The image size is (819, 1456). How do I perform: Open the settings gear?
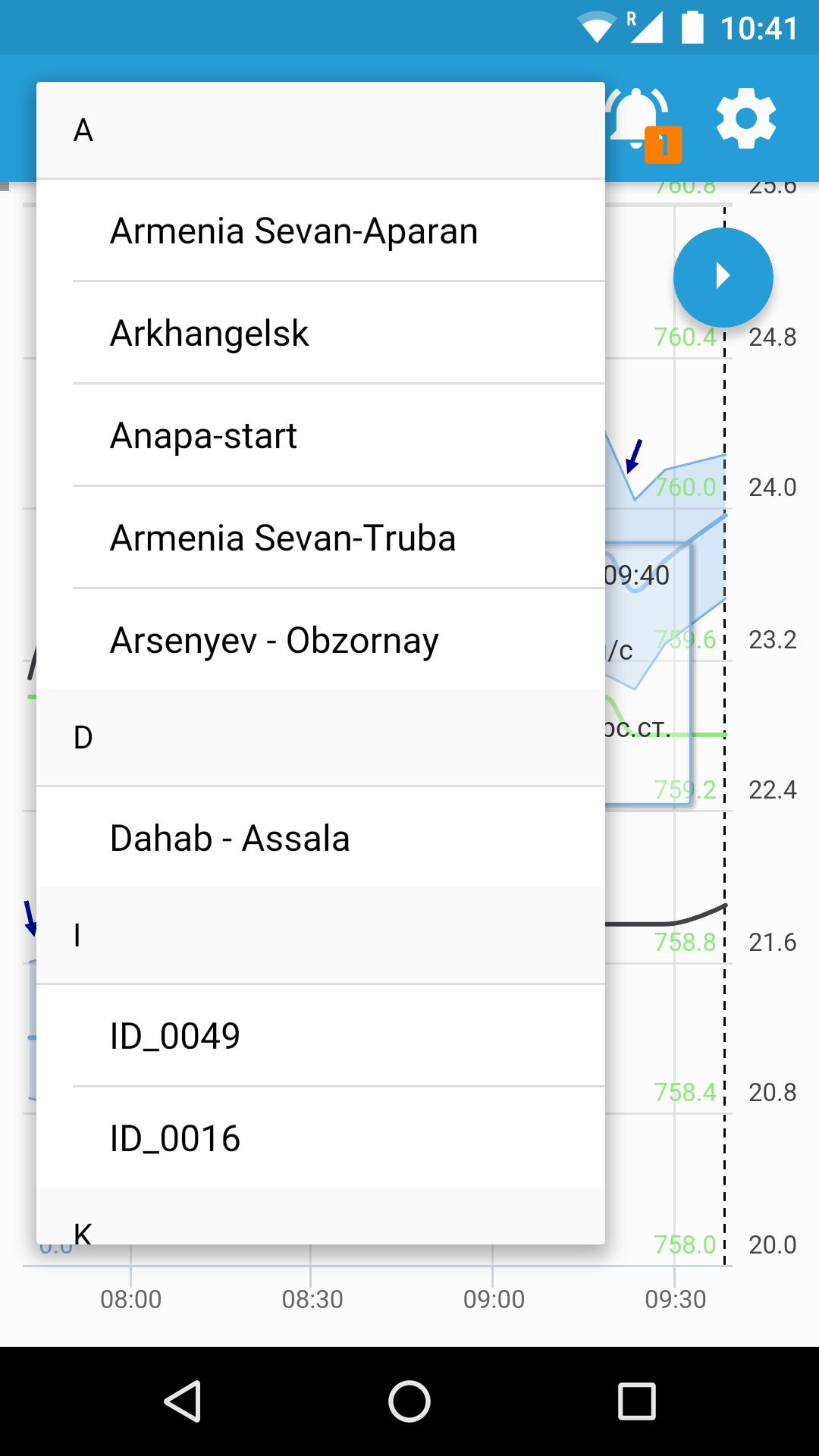(x=745, y=118)
